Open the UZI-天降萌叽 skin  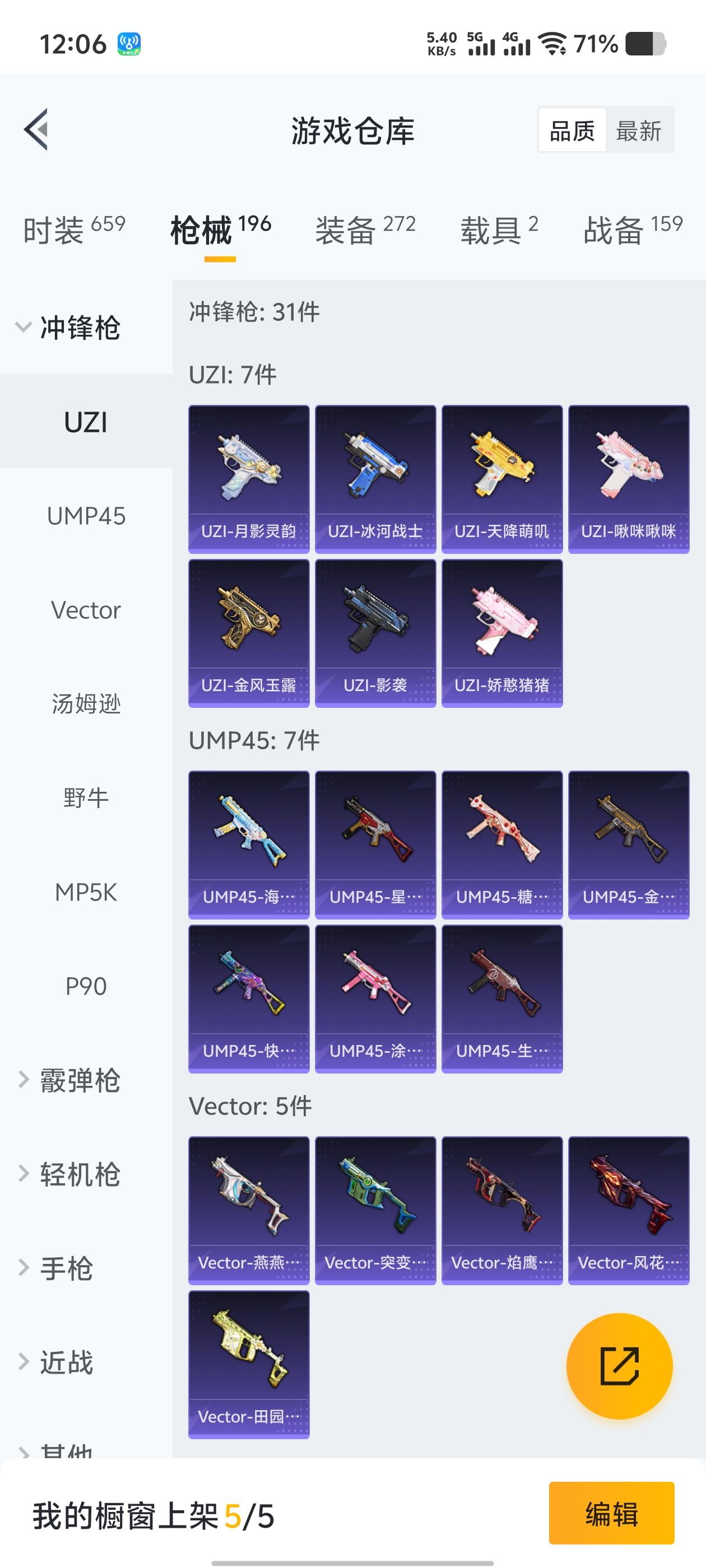(x=502, y=478)
